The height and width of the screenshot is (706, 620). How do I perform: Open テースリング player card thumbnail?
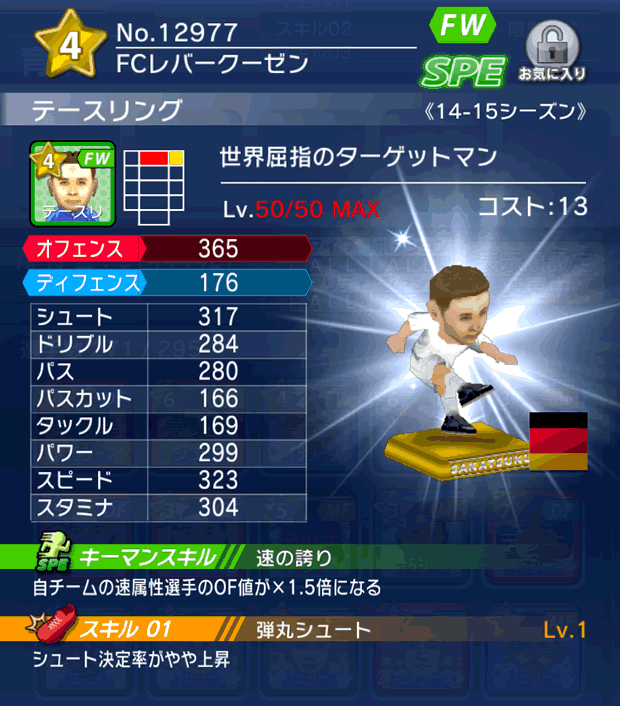(x=73, y=182)
